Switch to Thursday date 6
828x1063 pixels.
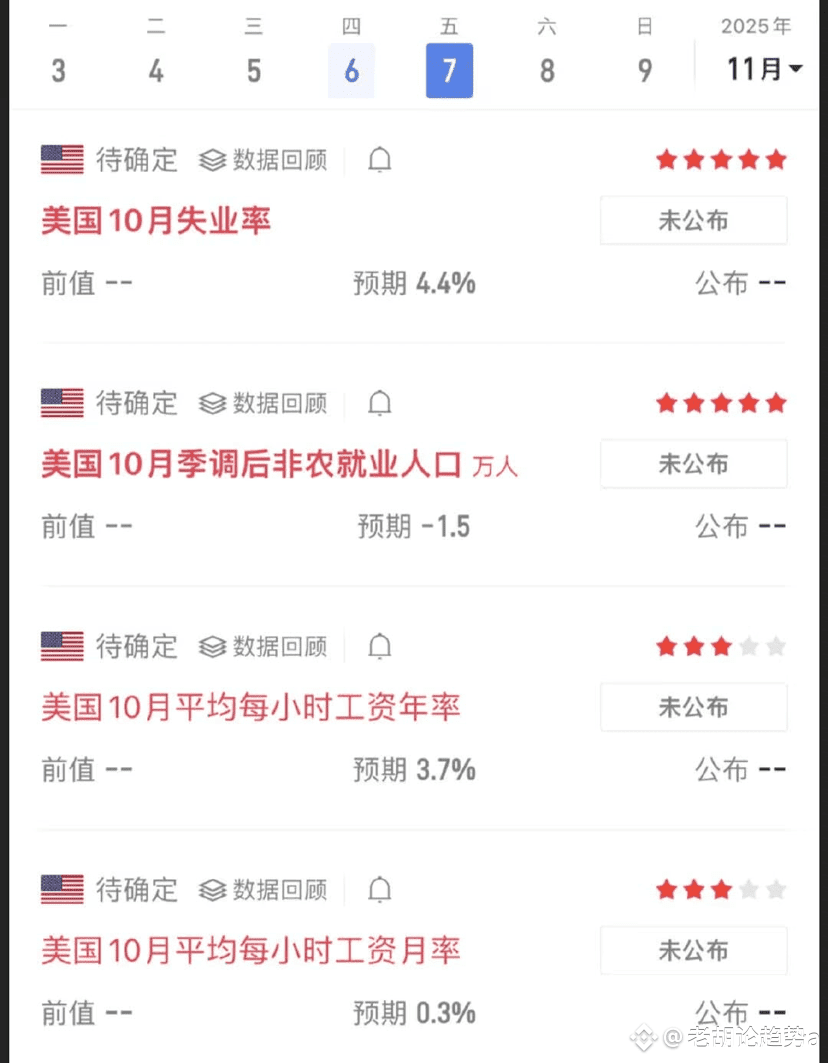[351, 70]
